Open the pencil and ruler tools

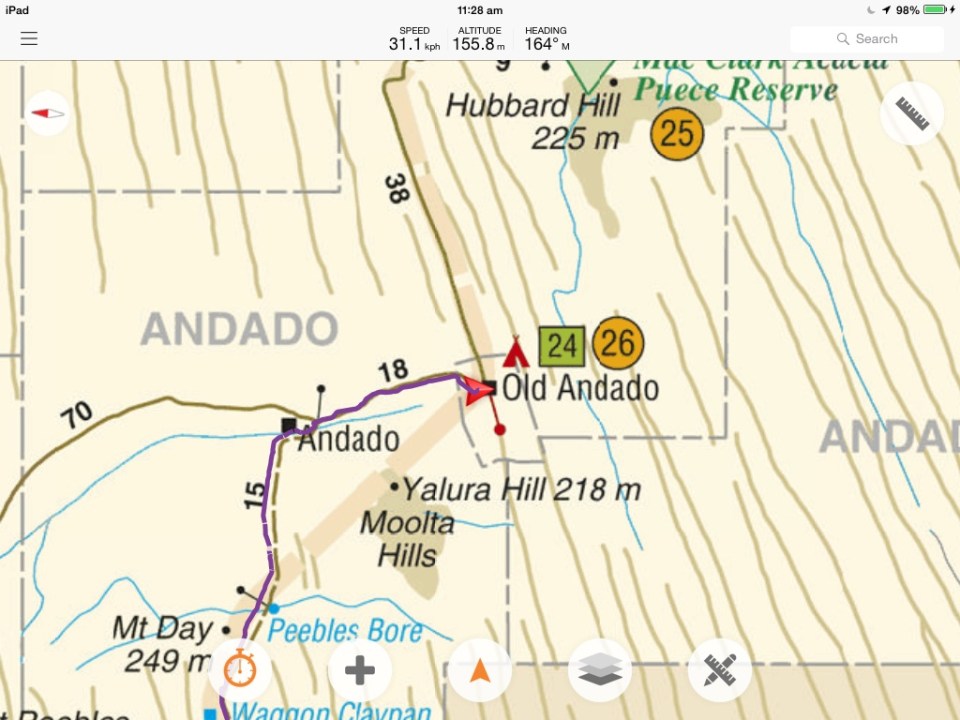click(x=720, y=669)
